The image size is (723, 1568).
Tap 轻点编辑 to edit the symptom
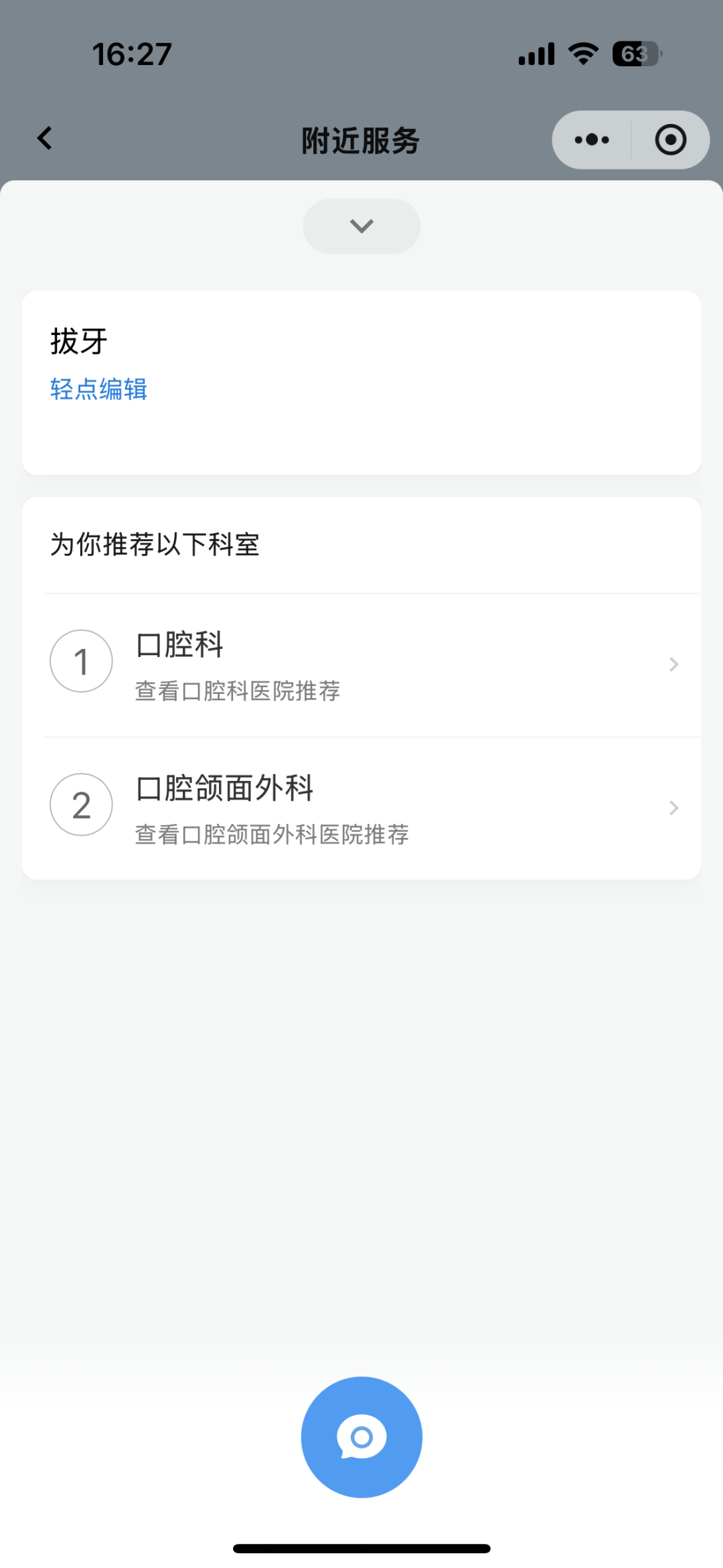98,389
